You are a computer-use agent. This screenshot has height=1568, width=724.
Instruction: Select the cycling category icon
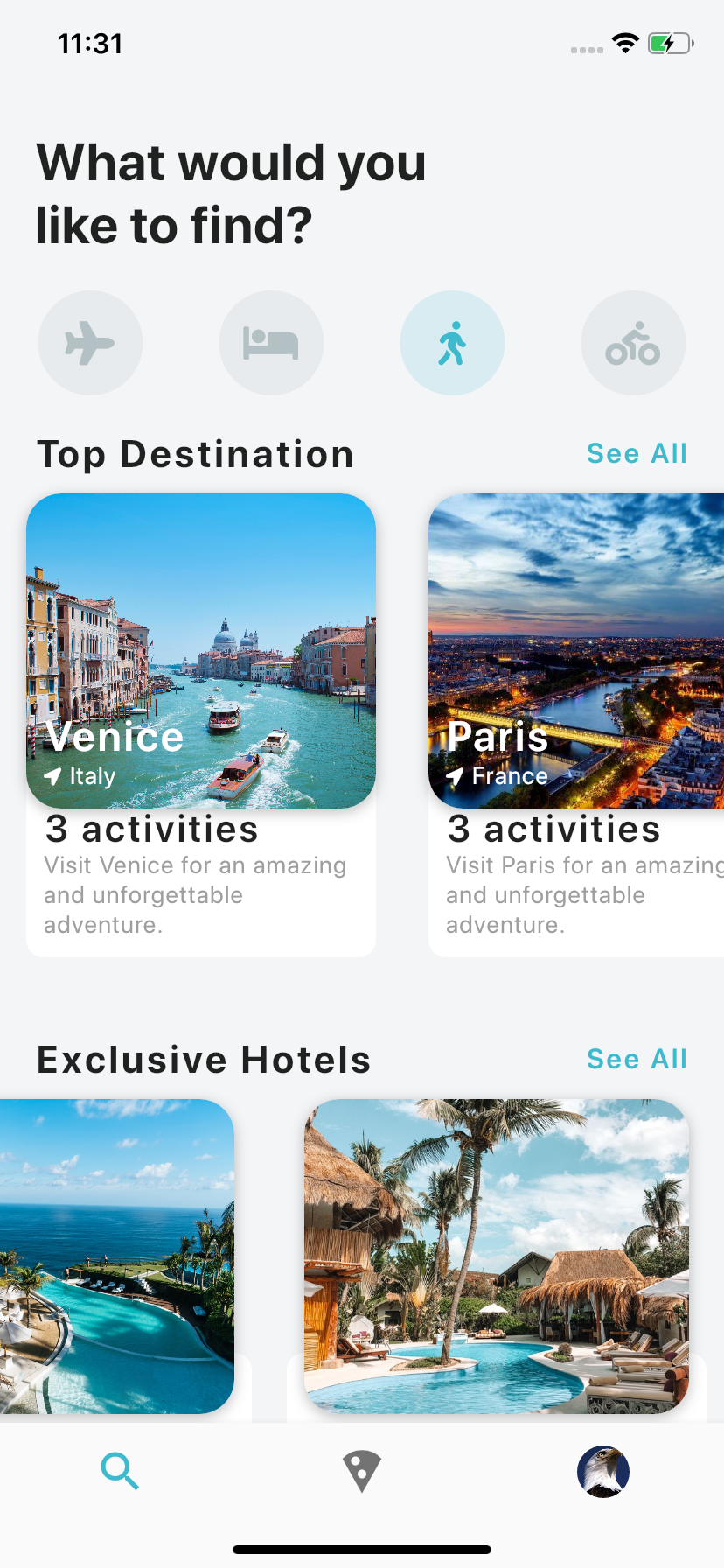(x=633, y=343)
